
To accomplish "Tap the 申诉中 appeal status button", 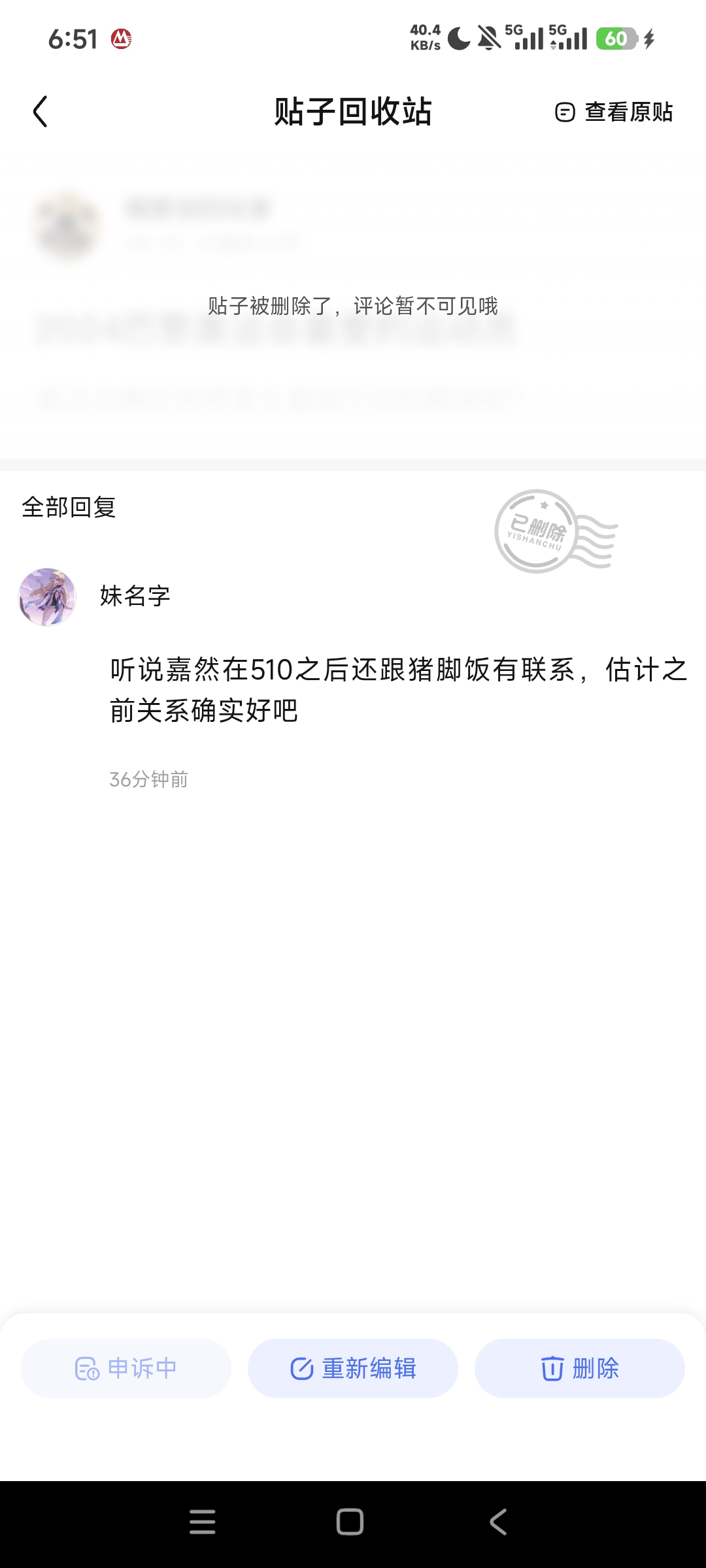I will tap(126, 1368).
